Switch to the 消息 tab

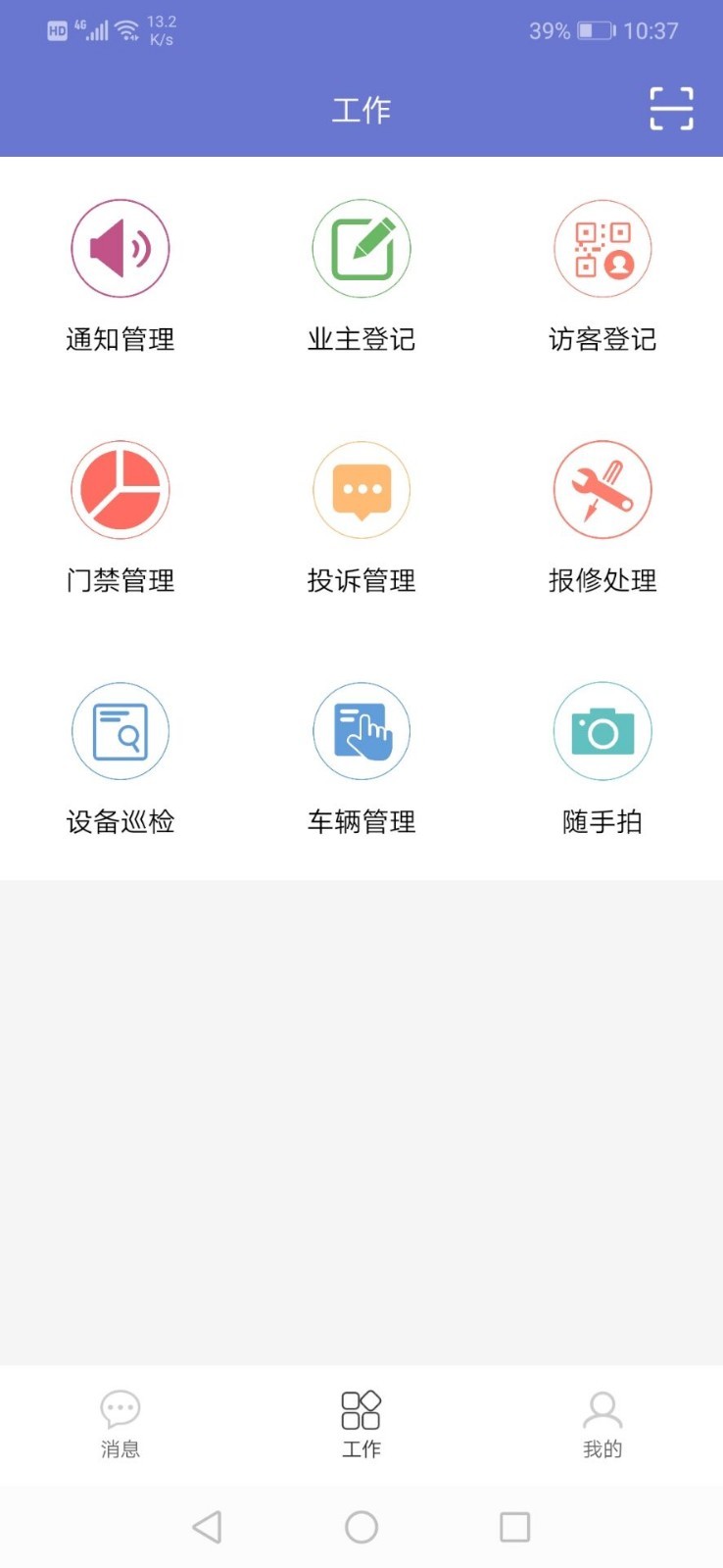(120, 1424)
